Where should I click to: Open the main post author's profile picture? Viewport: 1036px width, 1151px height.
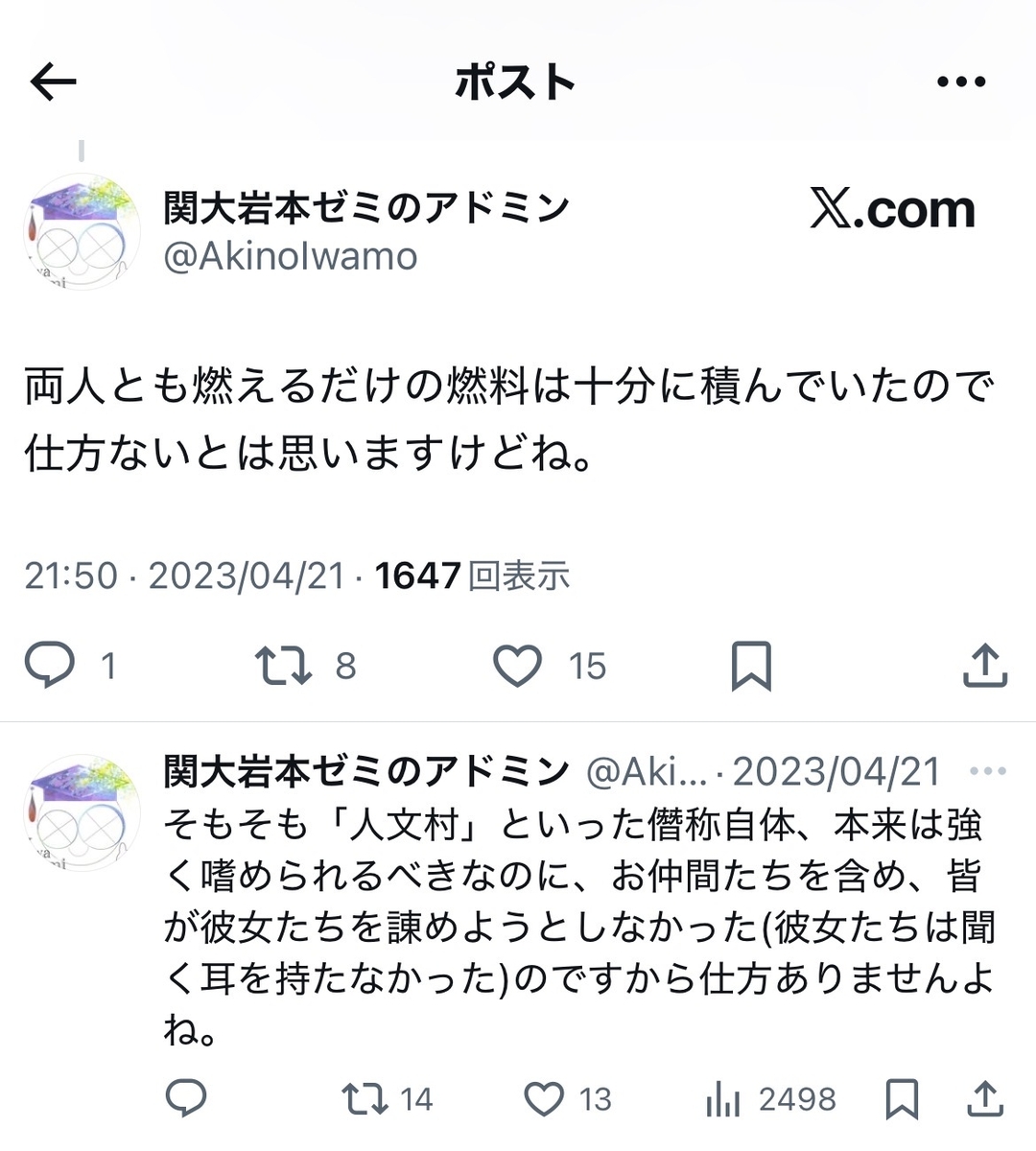pyautogui.click(x=82, y=231)
